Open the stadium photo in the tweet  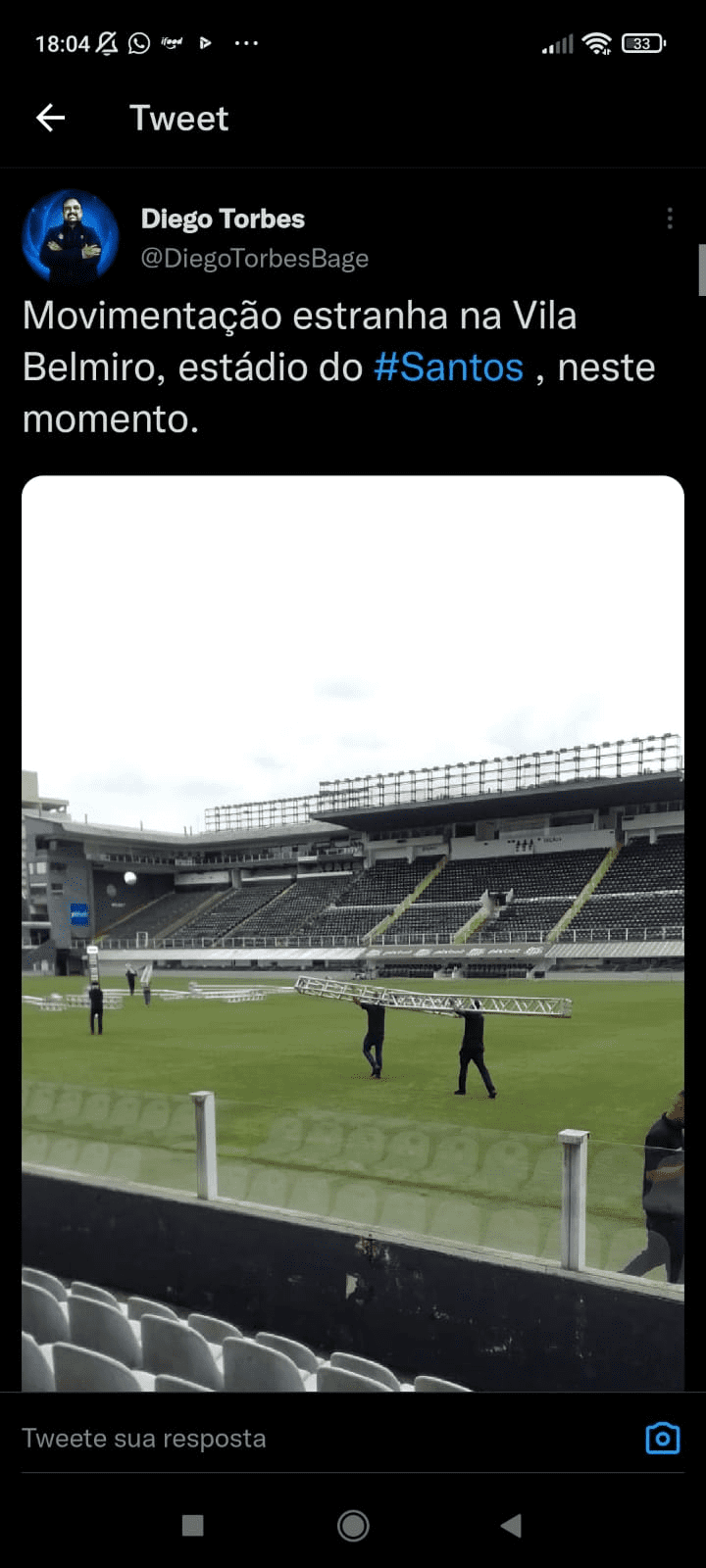coord(353,931)
